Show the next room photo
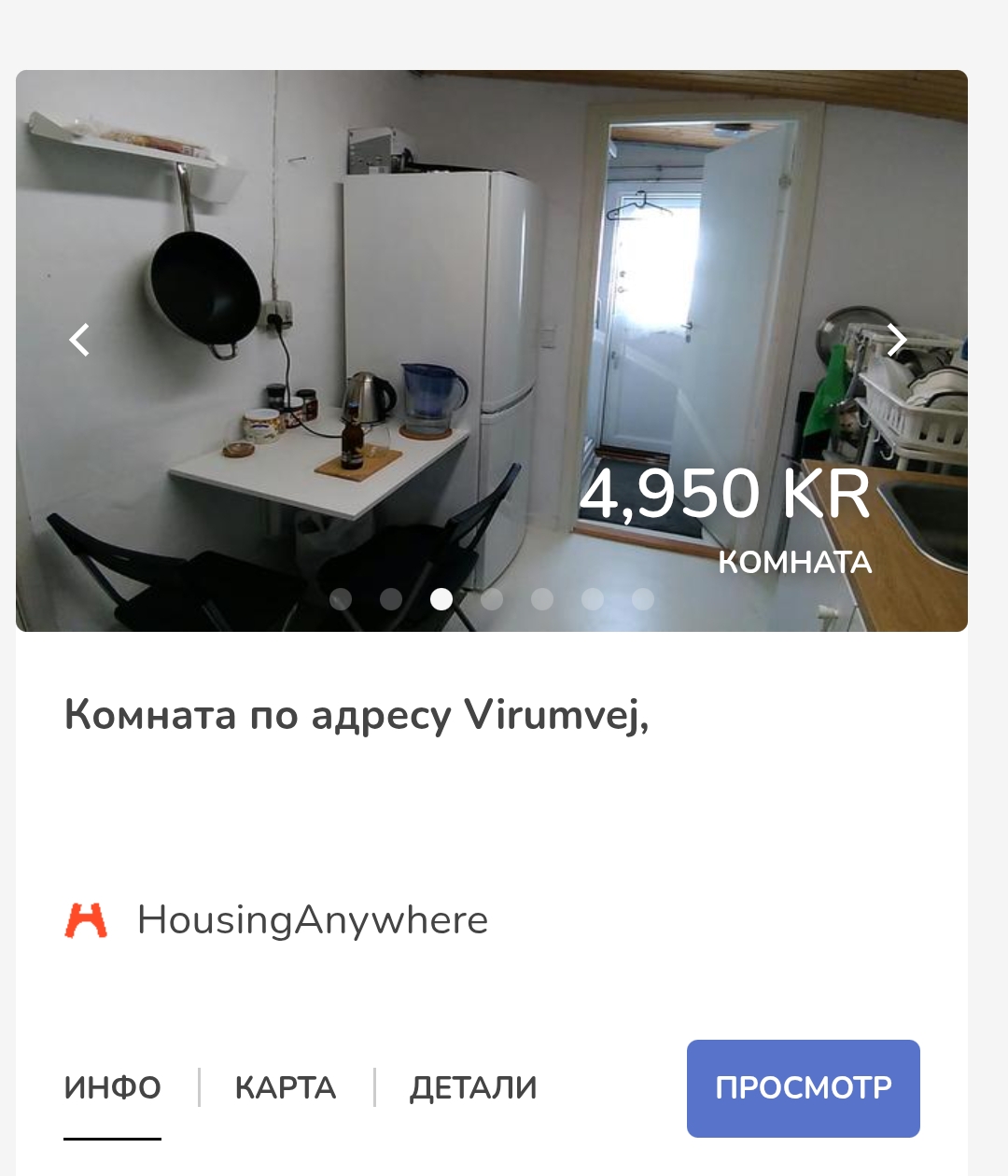Viewport: 1008px width, 1176px height. pyautogui.click(x=897, y=340)
